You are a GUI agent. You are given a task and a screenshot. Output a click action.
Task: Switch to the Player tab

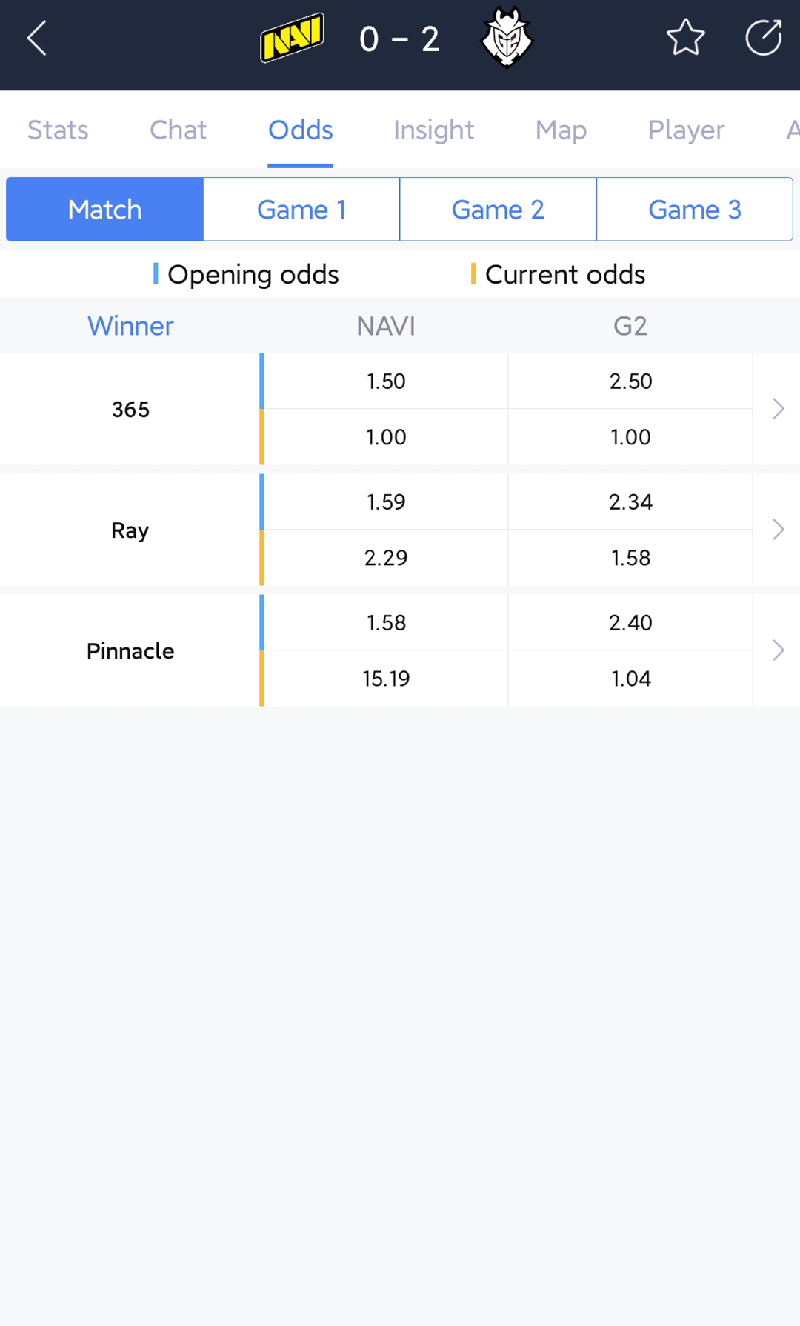click(686, 130)
